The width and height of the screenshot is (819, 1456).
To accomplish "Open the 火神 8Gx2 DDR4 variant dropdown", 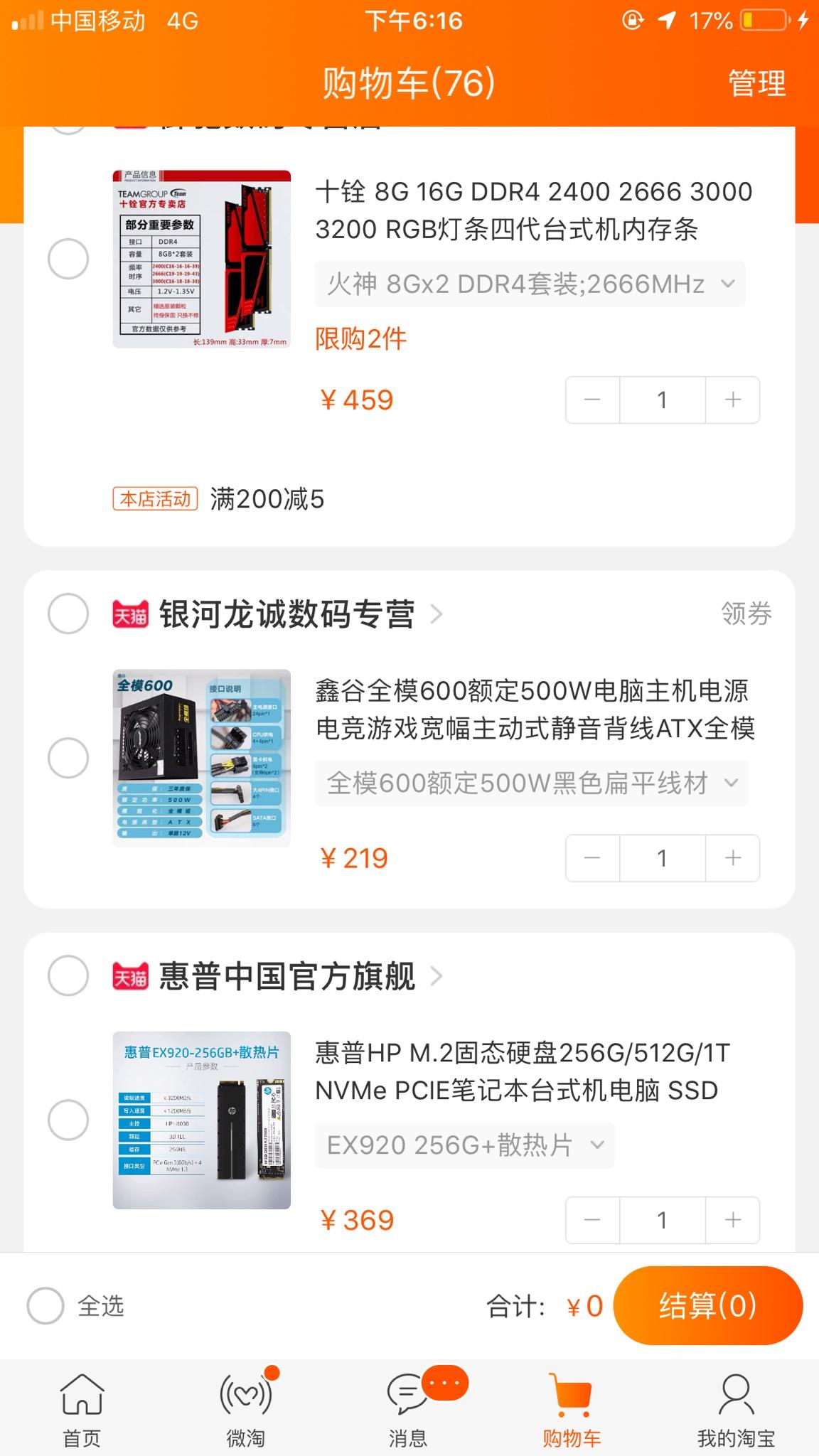I will [530, 284].
